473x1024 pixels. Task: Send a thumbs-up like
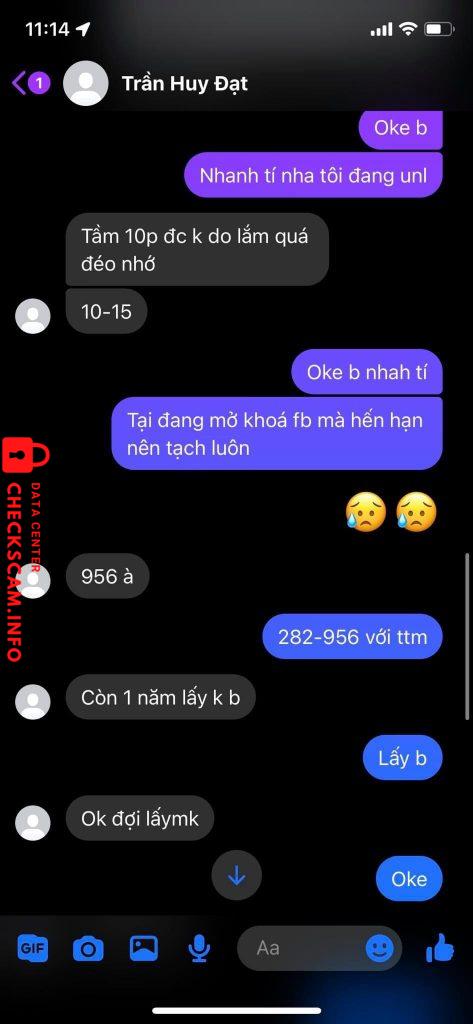click(440, 947)
